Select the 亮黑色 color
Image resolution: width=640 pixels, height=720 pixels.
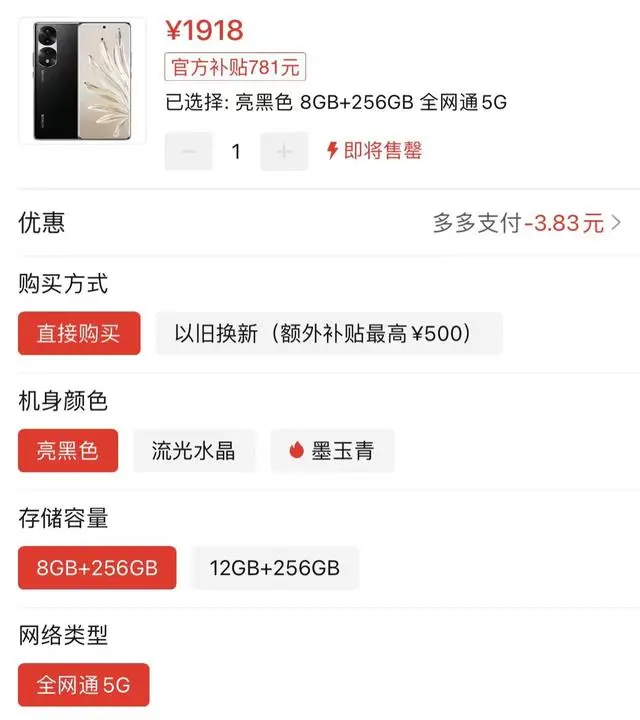(x=68, y=450)
